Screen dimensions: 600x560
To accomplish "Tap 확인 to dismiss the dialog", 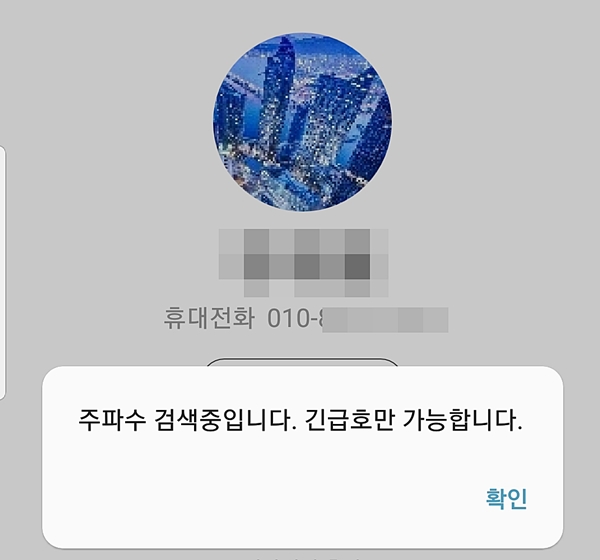I will [506, 498].
